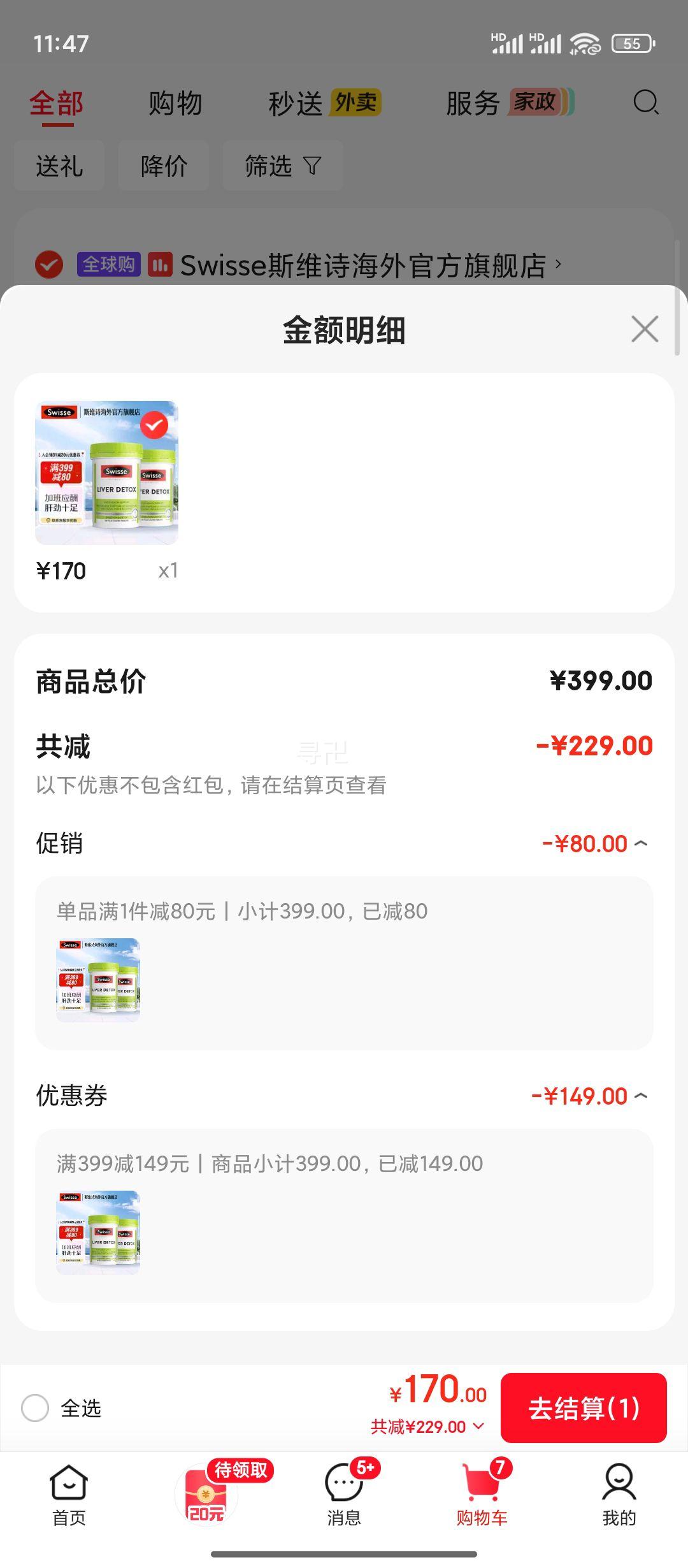Tap 去结算 to checkout
This screenshot has width=688, height=1568.
(584, 1409)
